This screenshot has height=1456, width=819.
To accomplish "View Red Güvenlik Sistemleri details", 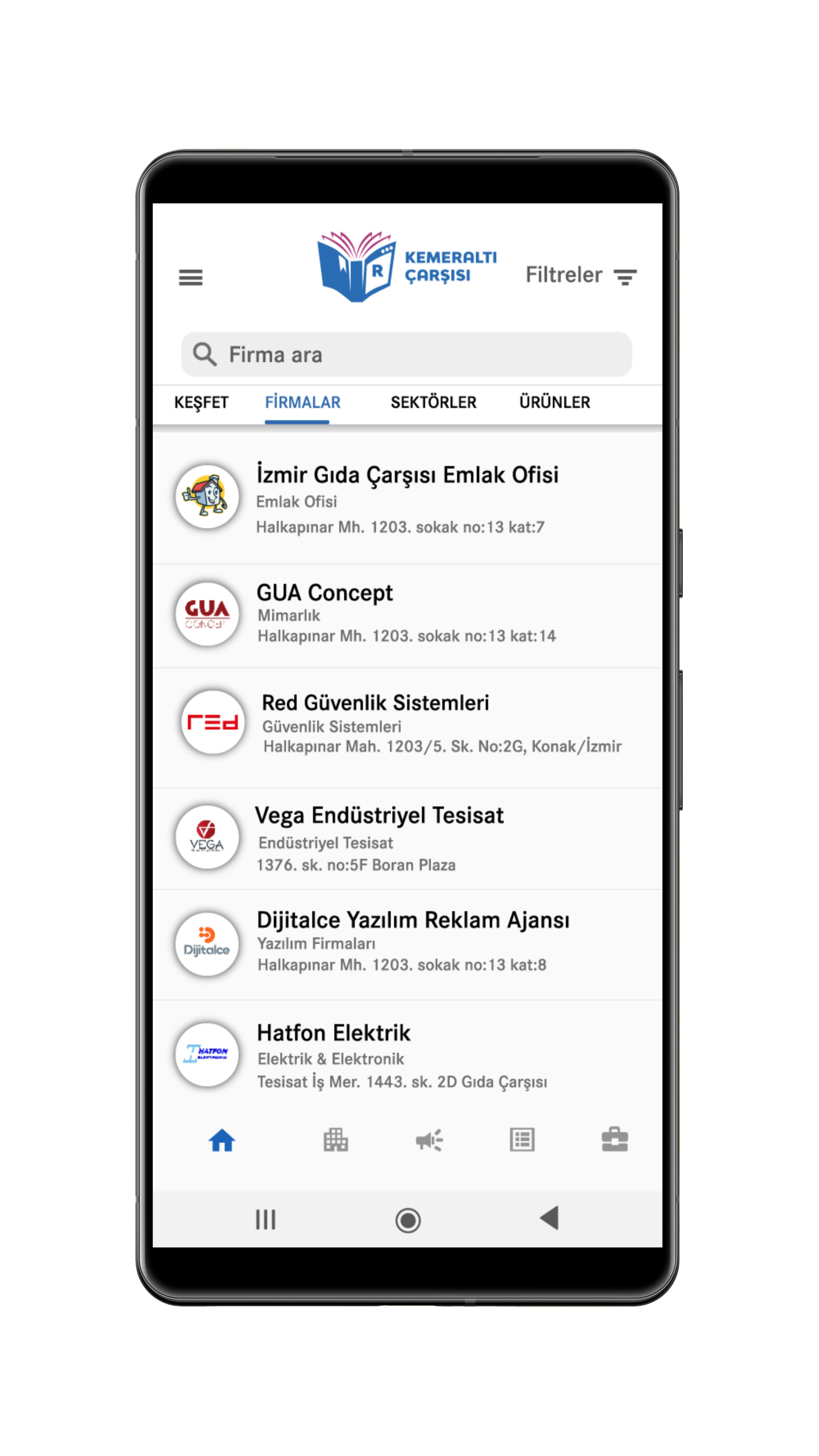I will 407,723.
